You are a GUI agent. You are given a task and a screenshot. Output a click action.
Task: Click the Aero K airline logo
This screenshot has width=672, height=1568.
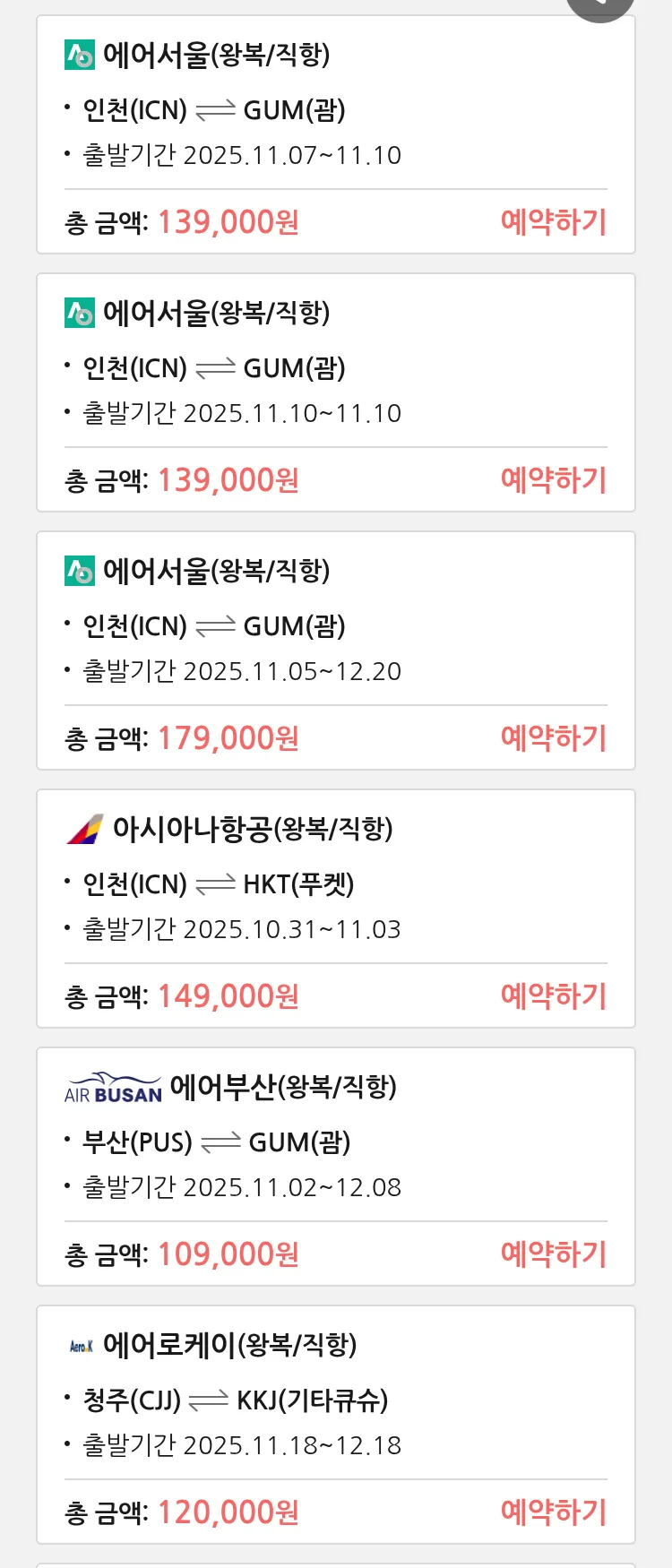(81, 1344)
